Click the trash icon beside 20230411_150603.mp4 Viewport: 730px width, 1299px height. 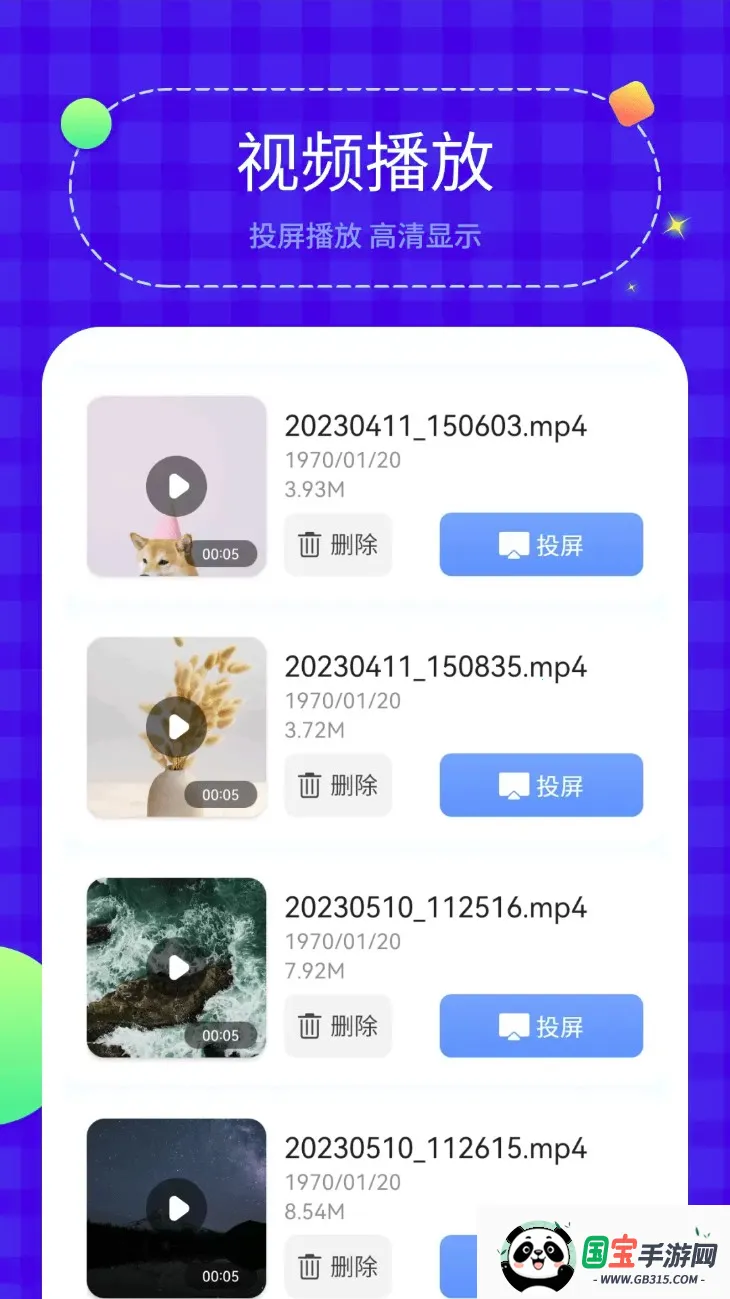[311, 544]
